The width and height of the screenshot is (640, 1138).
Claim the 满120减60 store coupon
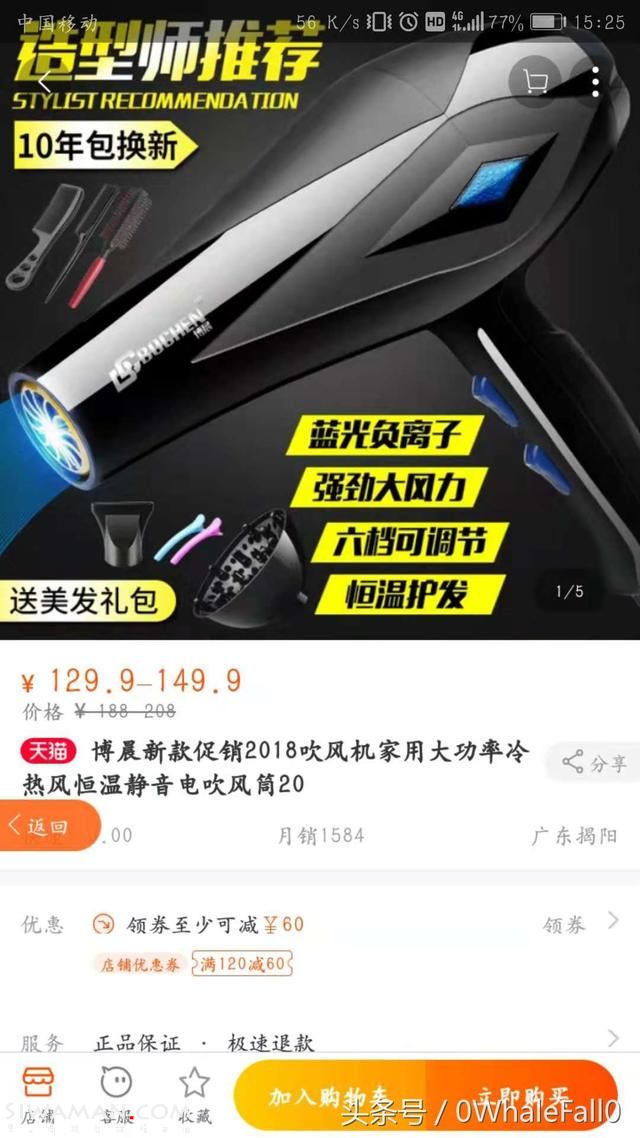point(244,964)
